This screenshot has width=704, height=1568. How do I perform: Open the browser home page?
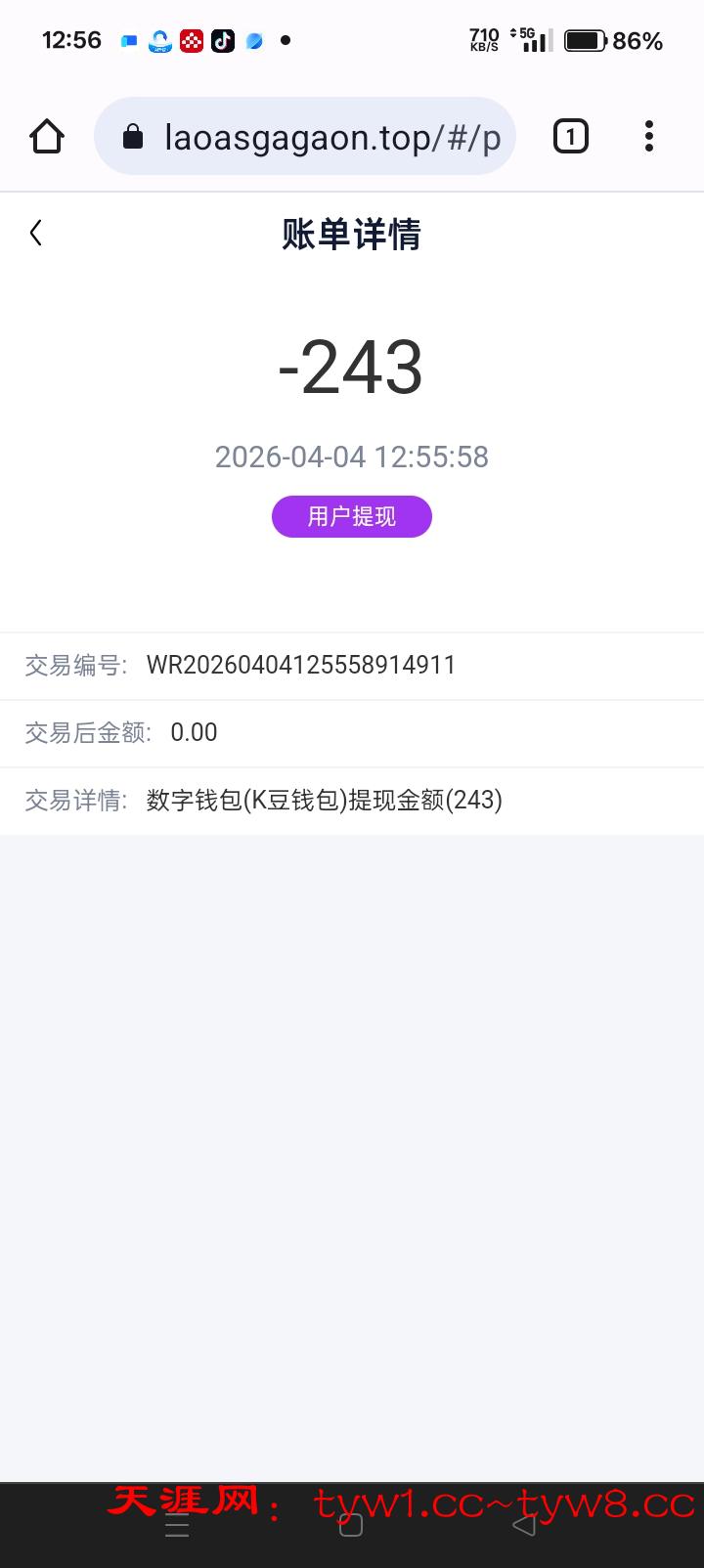(47, 137)
